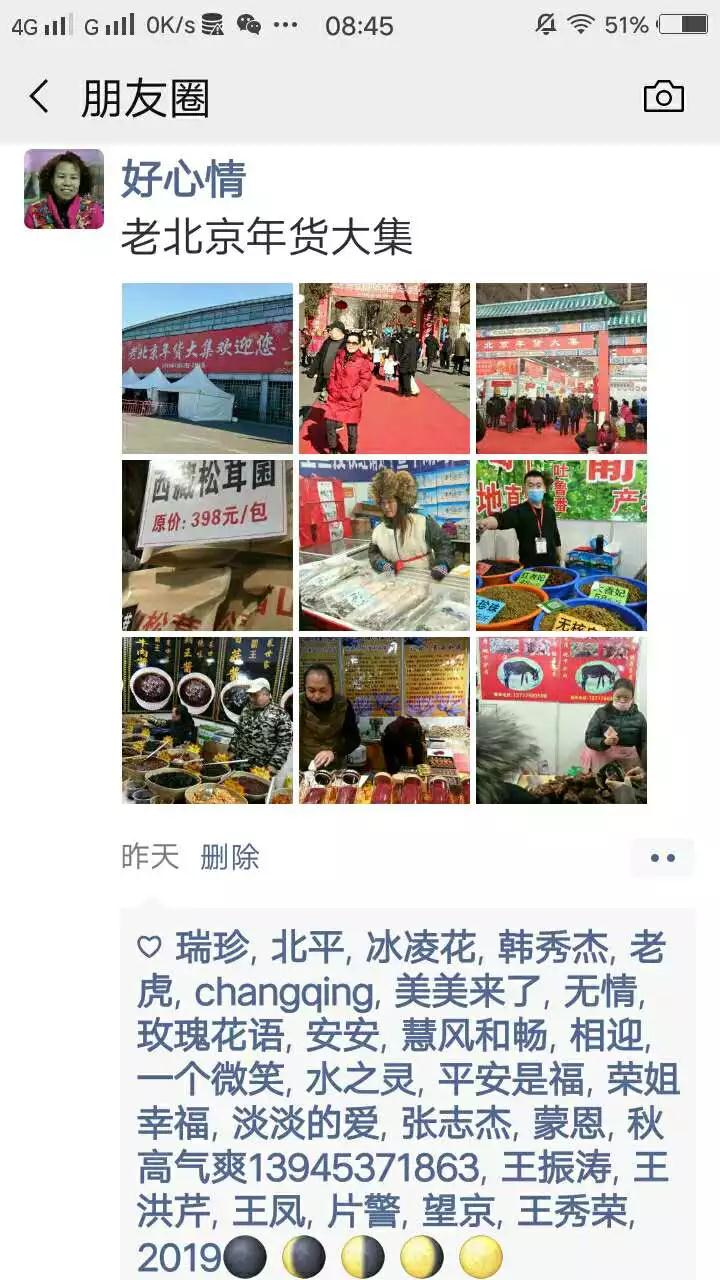View photo of the stall with yellow posters
The height and width of the screenshot is (1280, 720).
pos(384,721)
